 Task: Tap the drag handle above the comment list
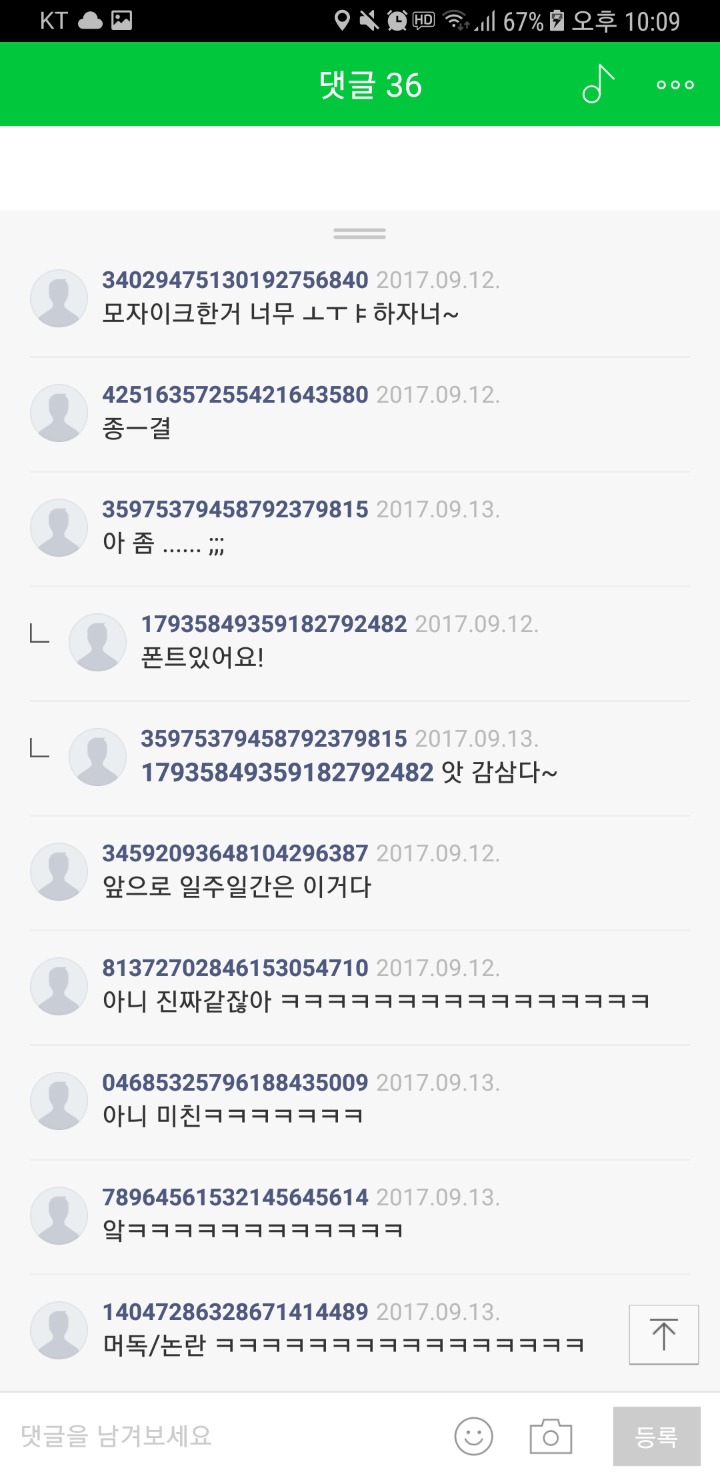point(360,232)
